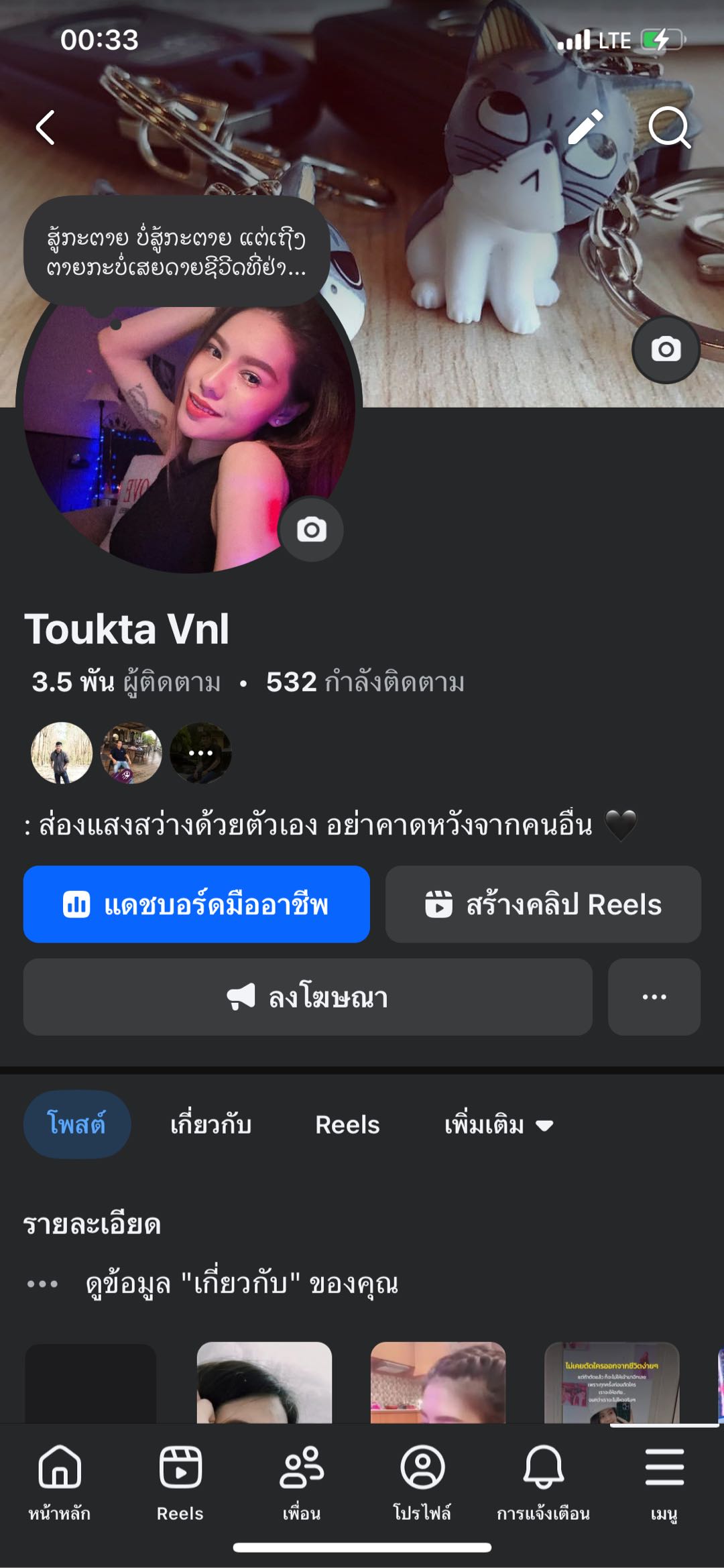View 3.5 พัน ผู้ติดตาม followers list

point(127,682)
